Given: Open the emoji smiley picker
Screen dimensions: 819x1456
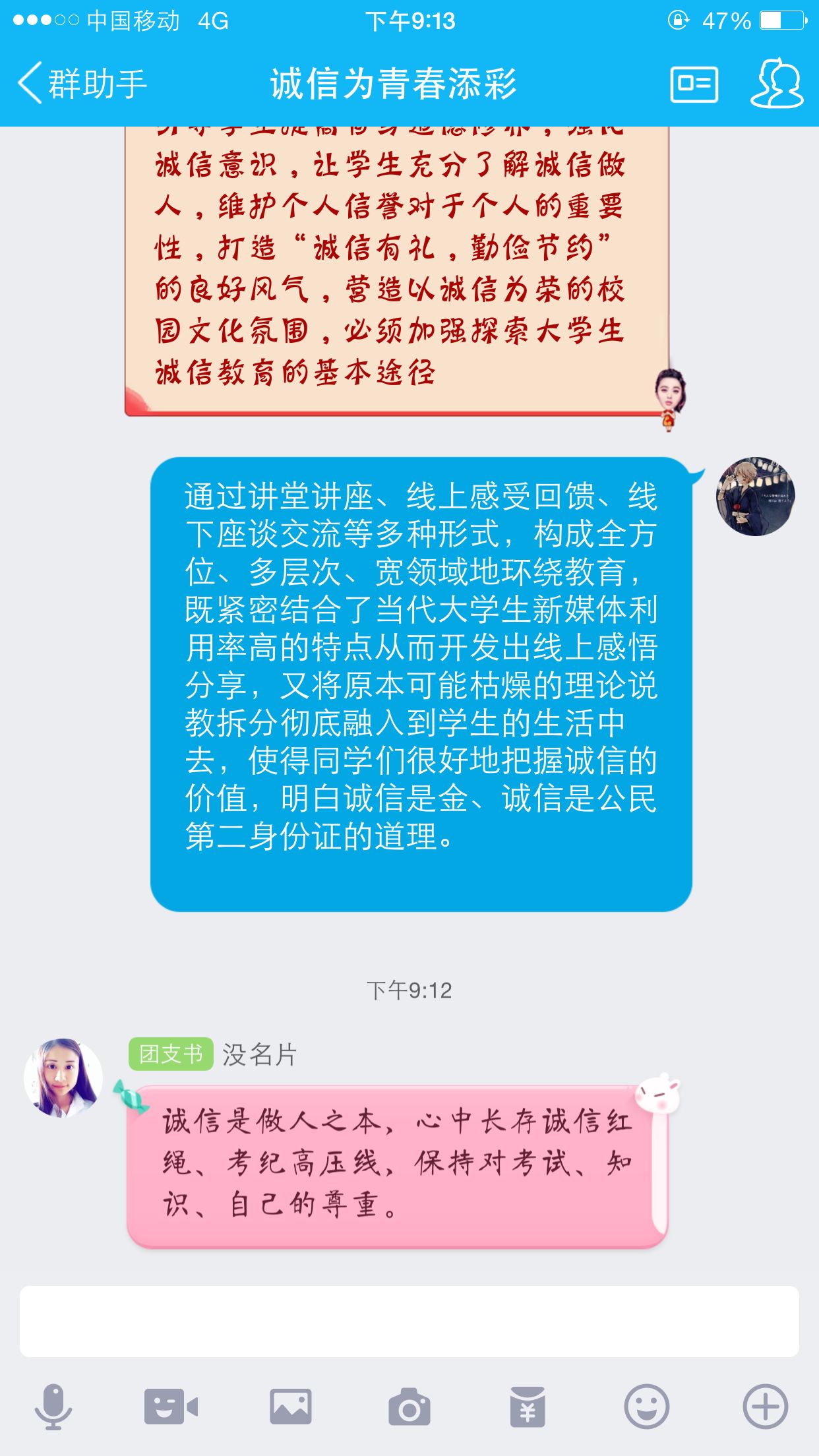Looking at the screenshot, I should (x=646, y=1407).
